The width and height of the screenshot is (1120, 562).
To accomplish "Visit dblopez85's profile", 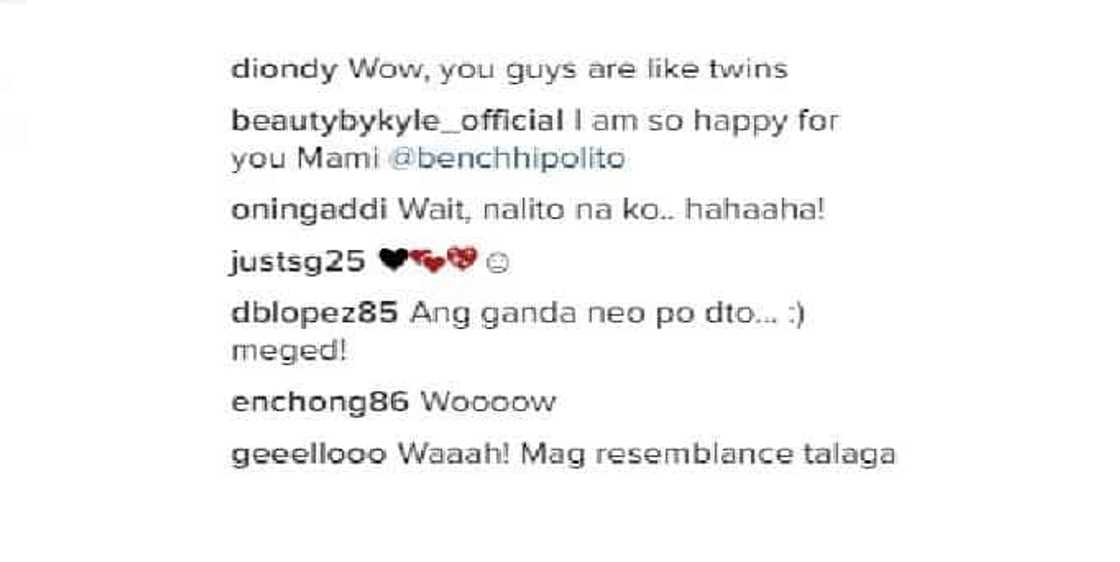I will pyautogui.click(x=315, y=314).
